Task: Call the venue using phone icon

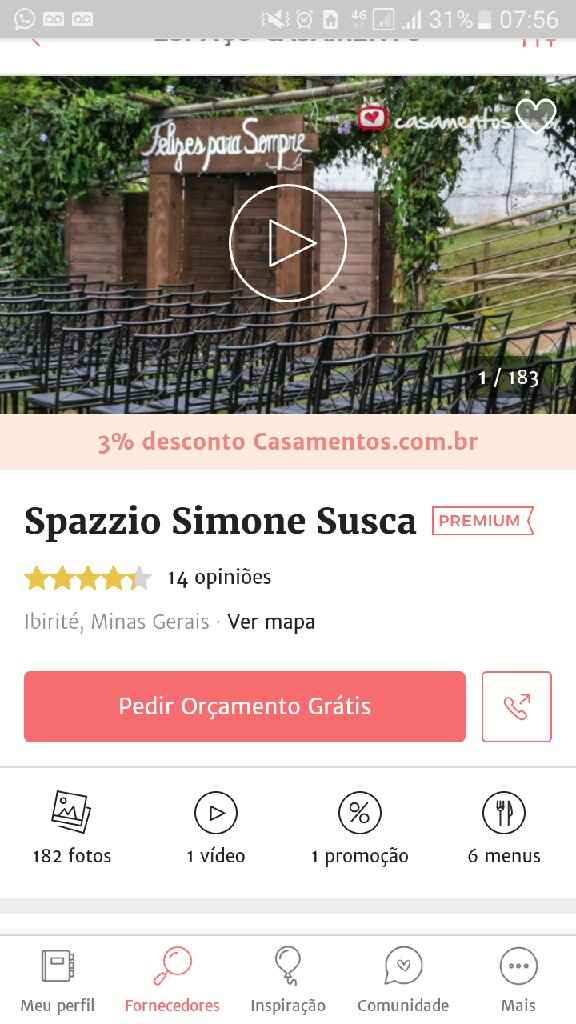Action: (517, 707)
